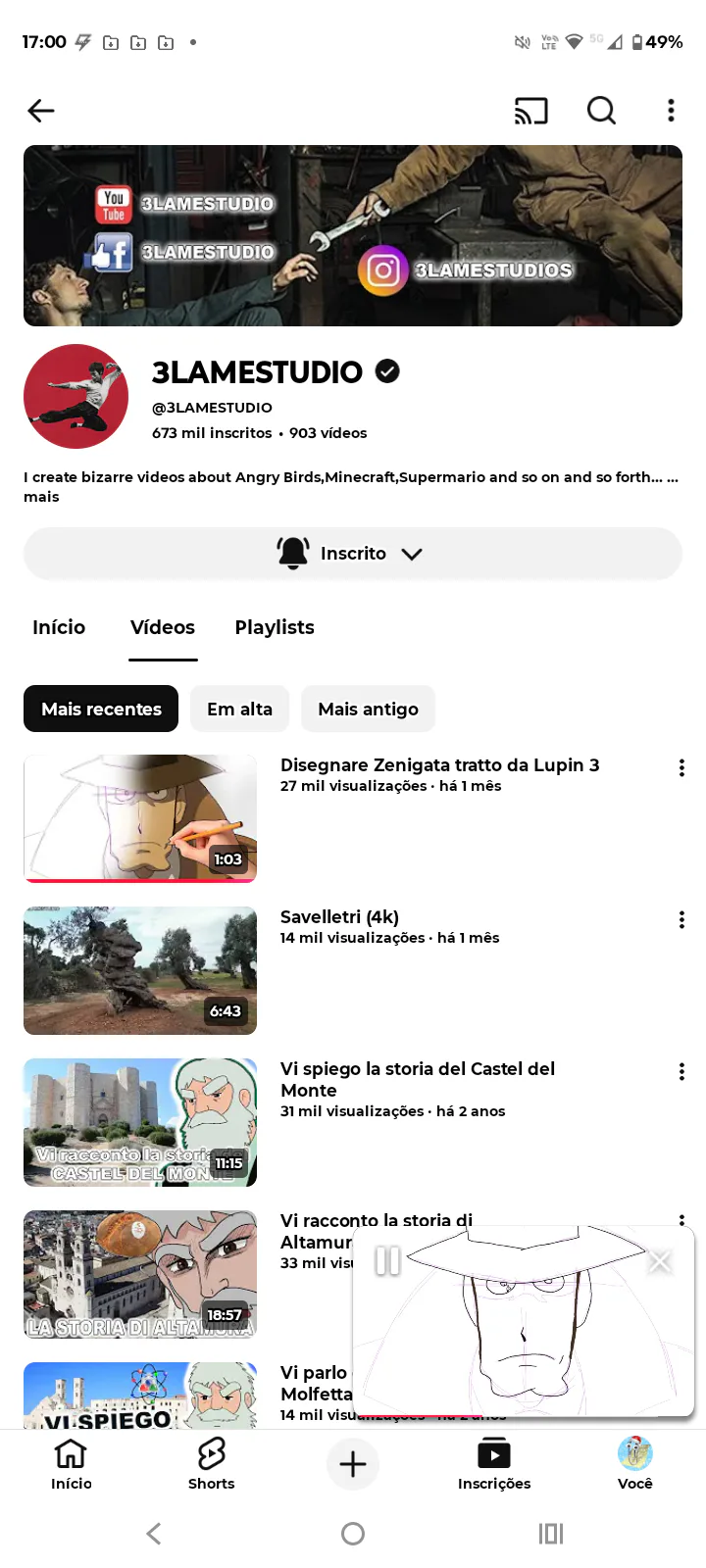
Task: Switch to the Início channel tab
Action: (x=59, y=627)
